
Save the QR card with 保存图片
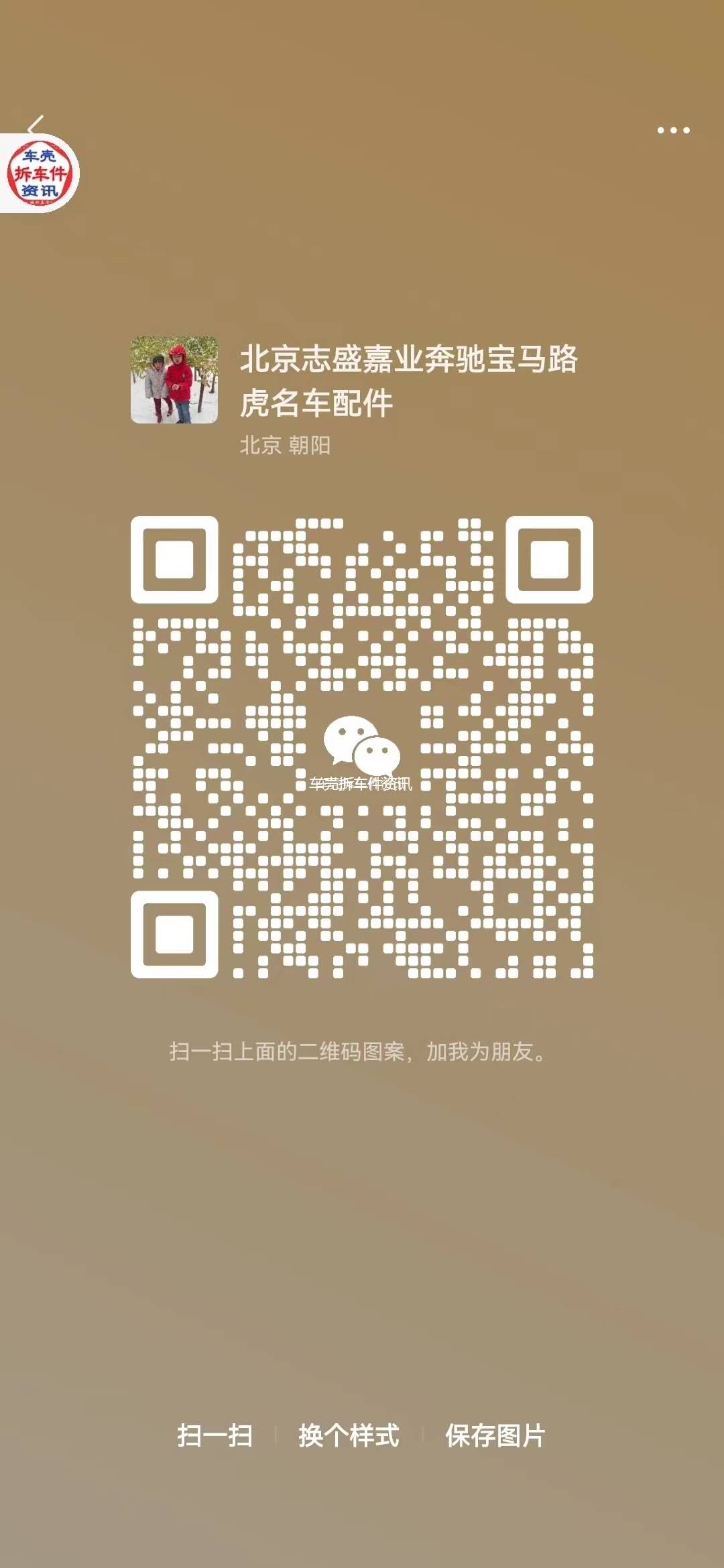tap(495, 1435)
